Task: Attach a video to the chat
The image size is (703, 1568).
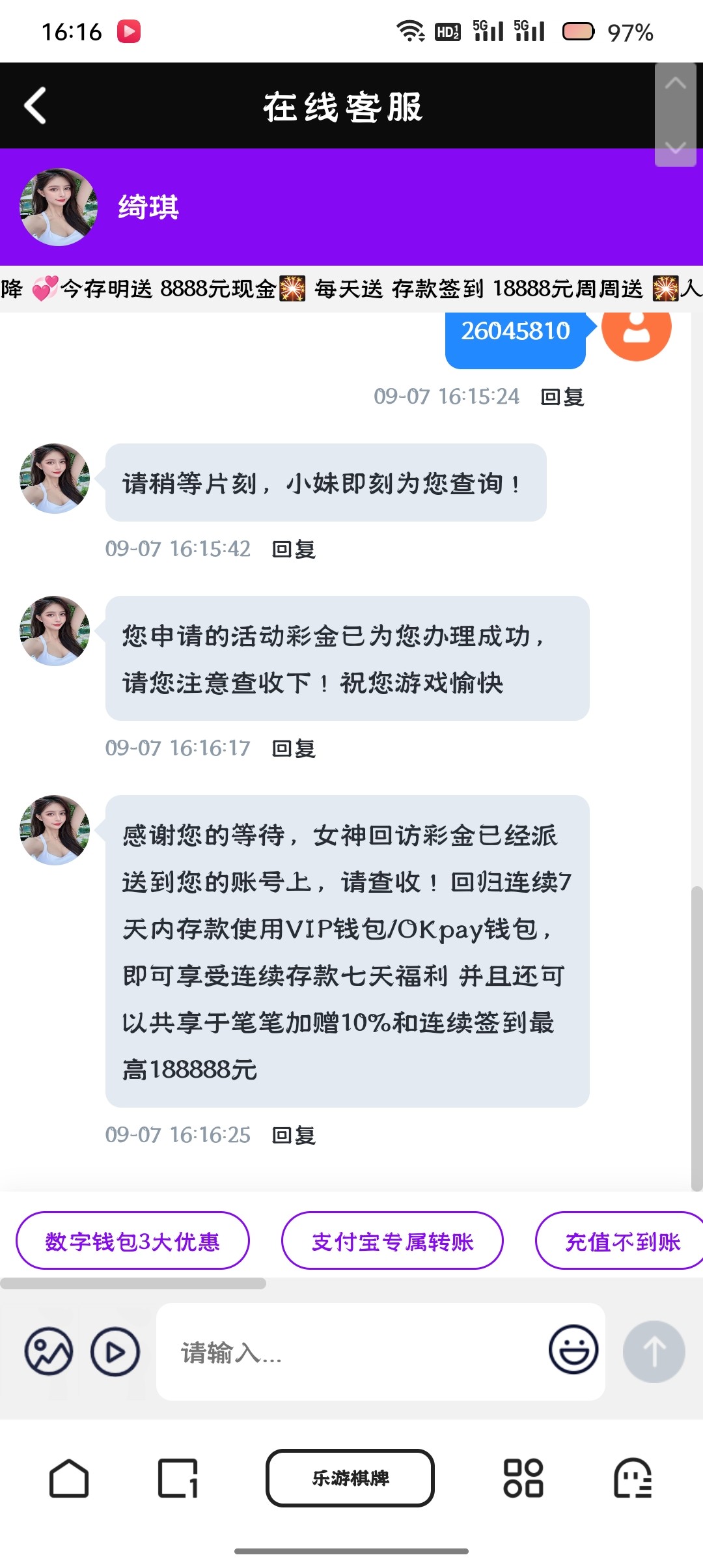Action: [115, 1351]
